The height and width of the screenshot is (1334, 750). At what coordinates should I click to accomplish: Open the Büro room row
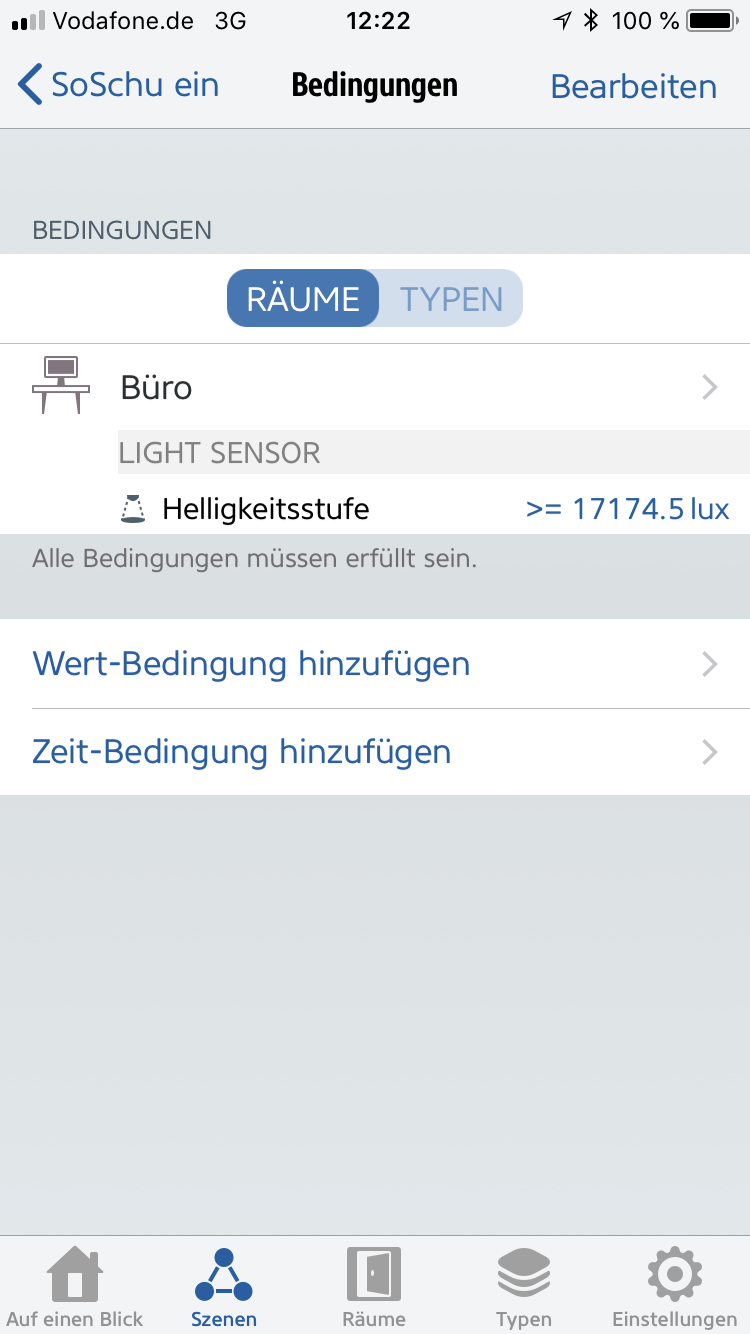click(375, 388)
